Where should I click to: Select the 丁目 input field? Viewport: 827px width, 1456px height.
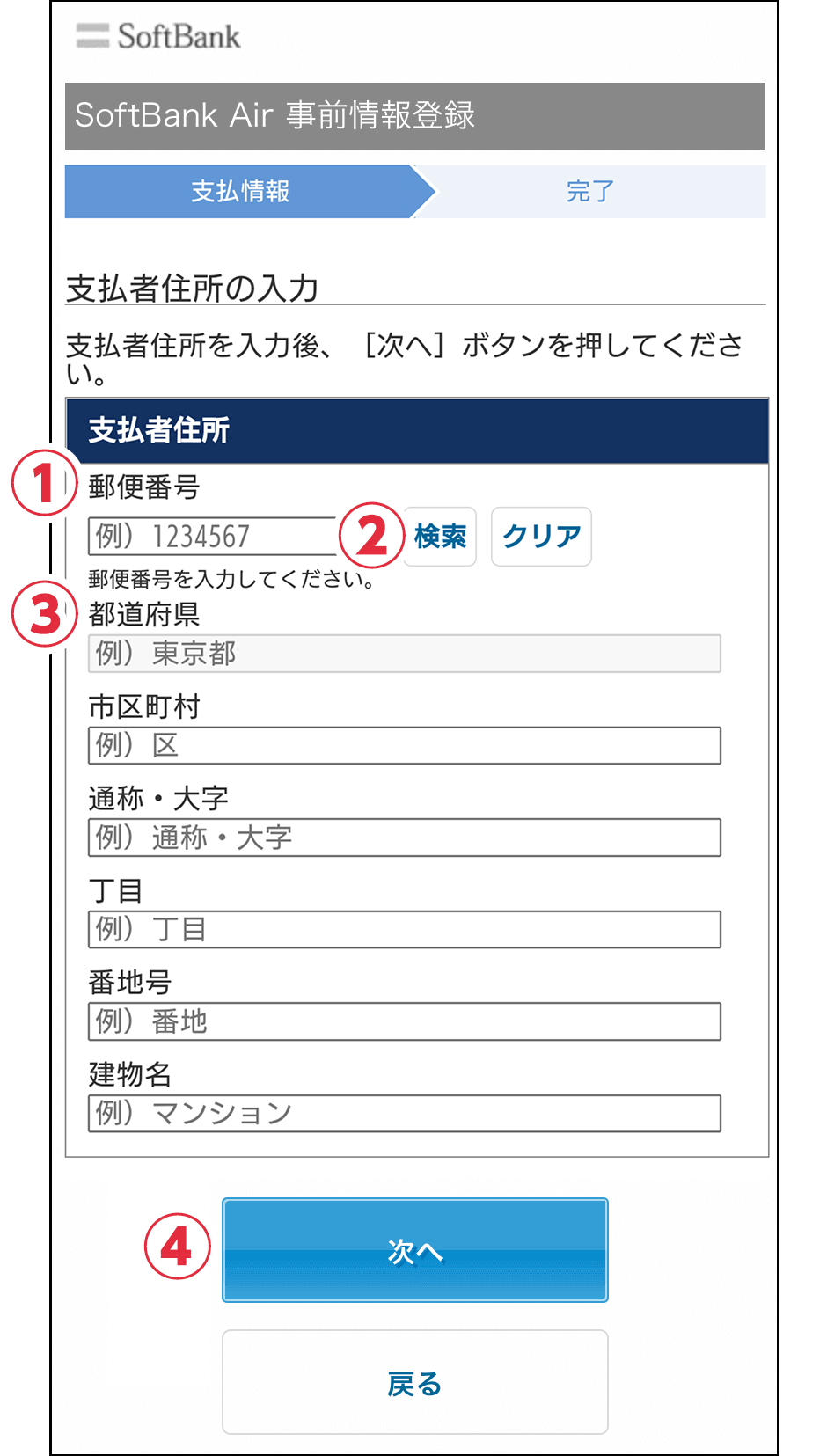tap(405, 929)
